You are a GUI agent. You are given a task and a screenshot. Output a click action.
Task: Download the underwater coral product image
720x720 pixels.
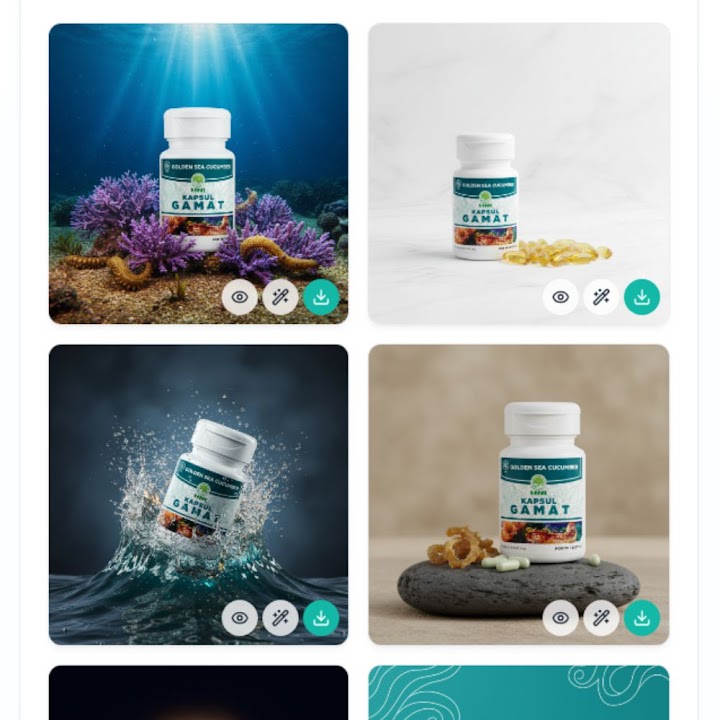[x=321, y=297]
